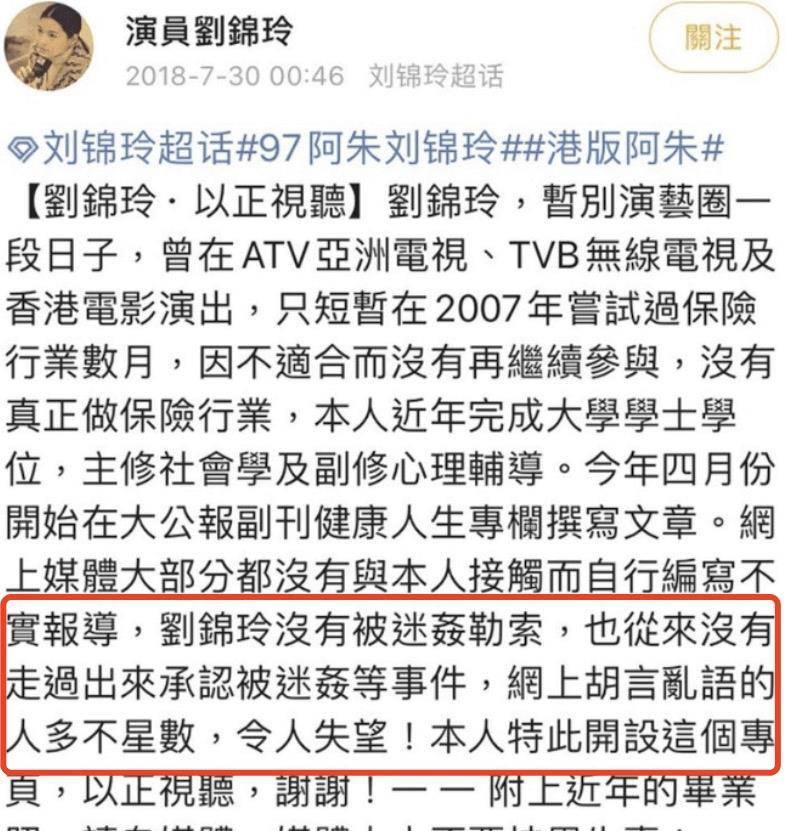Open the 演員劉錦玲 username link
Viewport: 786px width, 831px height.
(x=209, y=32)
